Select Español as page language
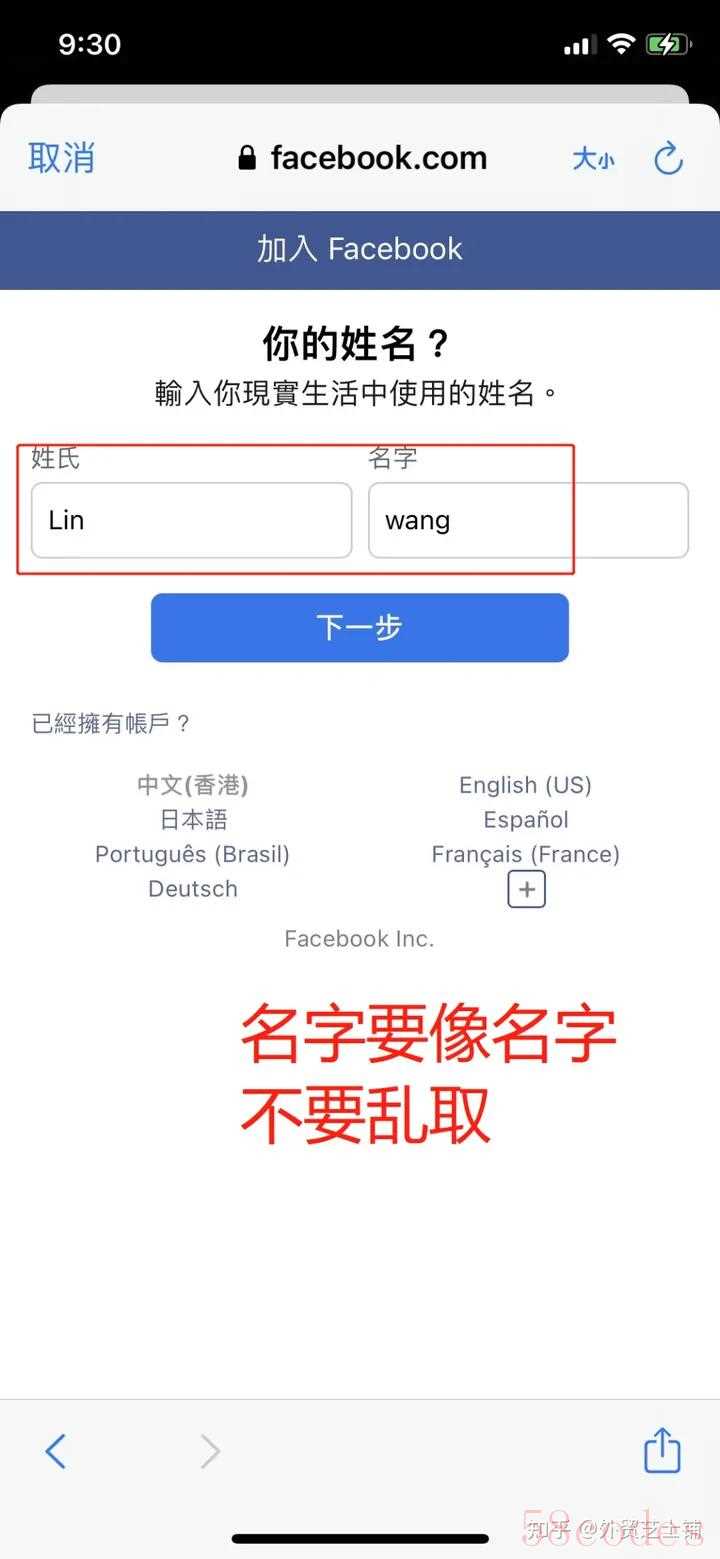Image resolution: width=720 pixels, height=1559 pixels. click(x=525, y=820)
